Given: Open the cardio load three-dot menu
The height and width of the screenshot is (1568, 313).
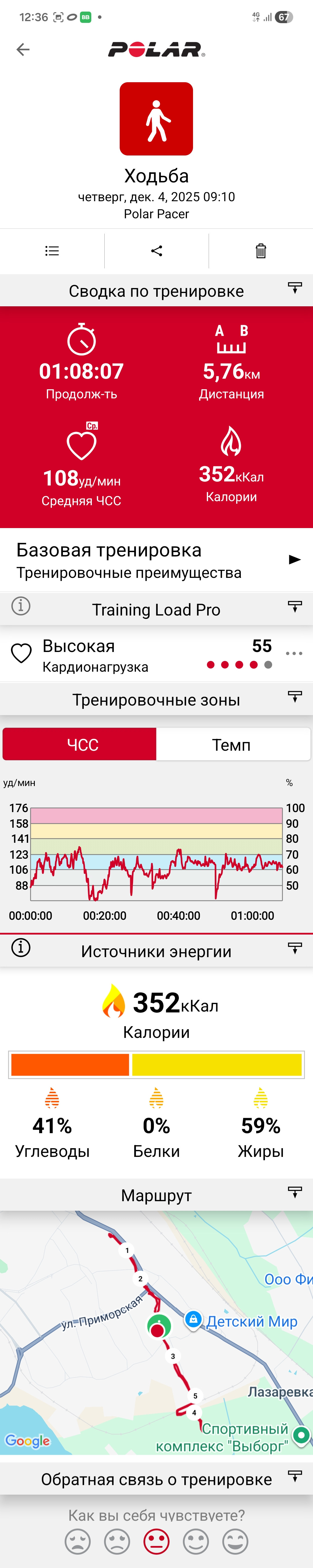Looking at the screenshot, I should [294, 654].
